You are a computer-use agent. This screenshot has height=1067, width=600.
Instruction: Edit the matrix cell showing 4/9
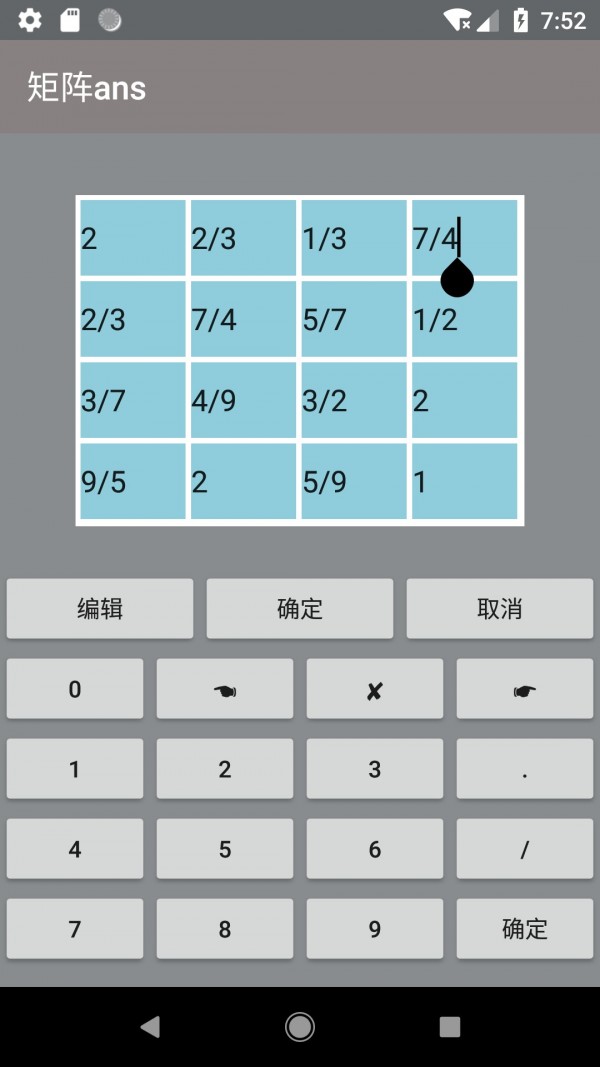pyautogui.click(x=243, y=400)
